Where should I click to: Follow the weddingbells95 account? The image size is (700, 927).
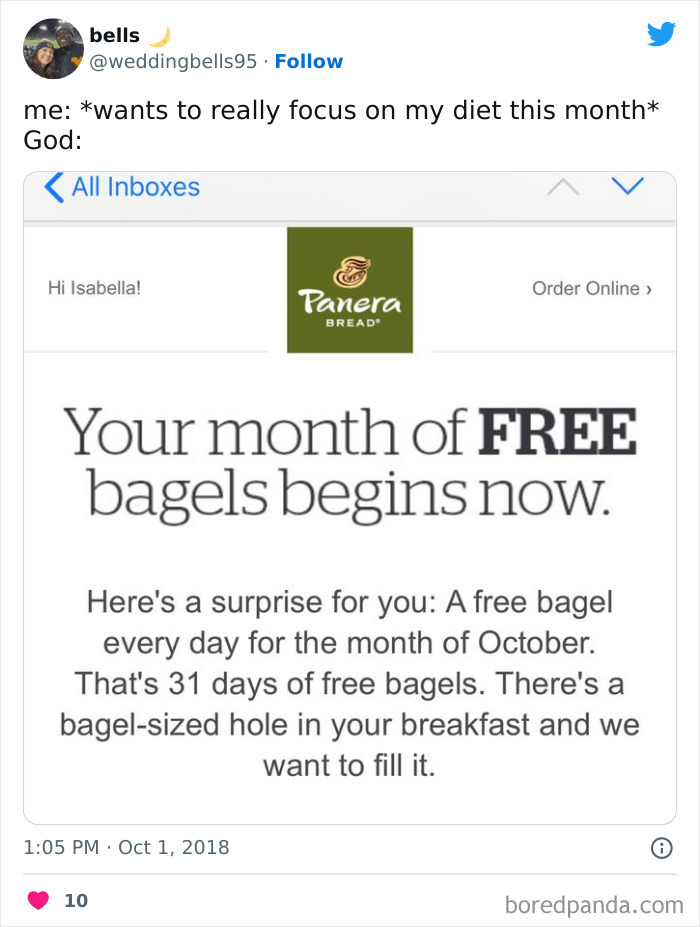(308, 61)
